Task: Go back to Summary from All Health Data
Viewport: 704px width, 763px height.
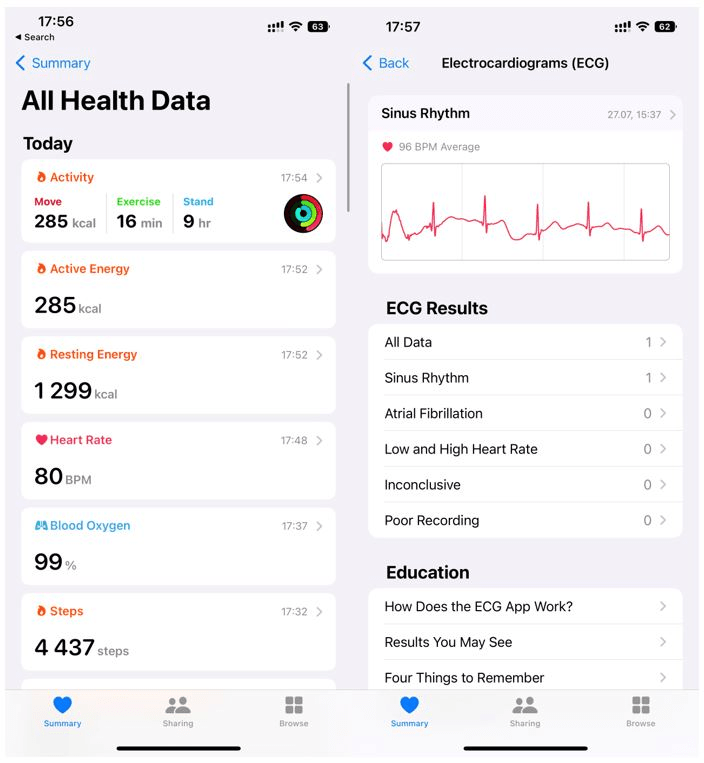Action: click(x=53, y=63)
